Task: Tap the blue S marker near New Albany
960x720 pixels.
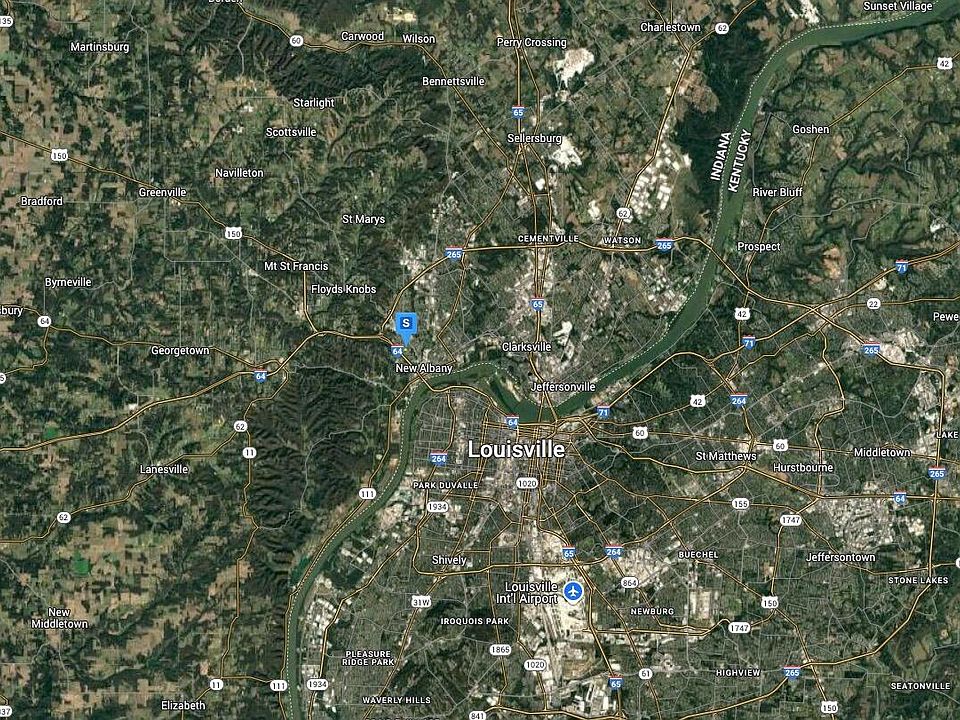Action: (406, 324)
